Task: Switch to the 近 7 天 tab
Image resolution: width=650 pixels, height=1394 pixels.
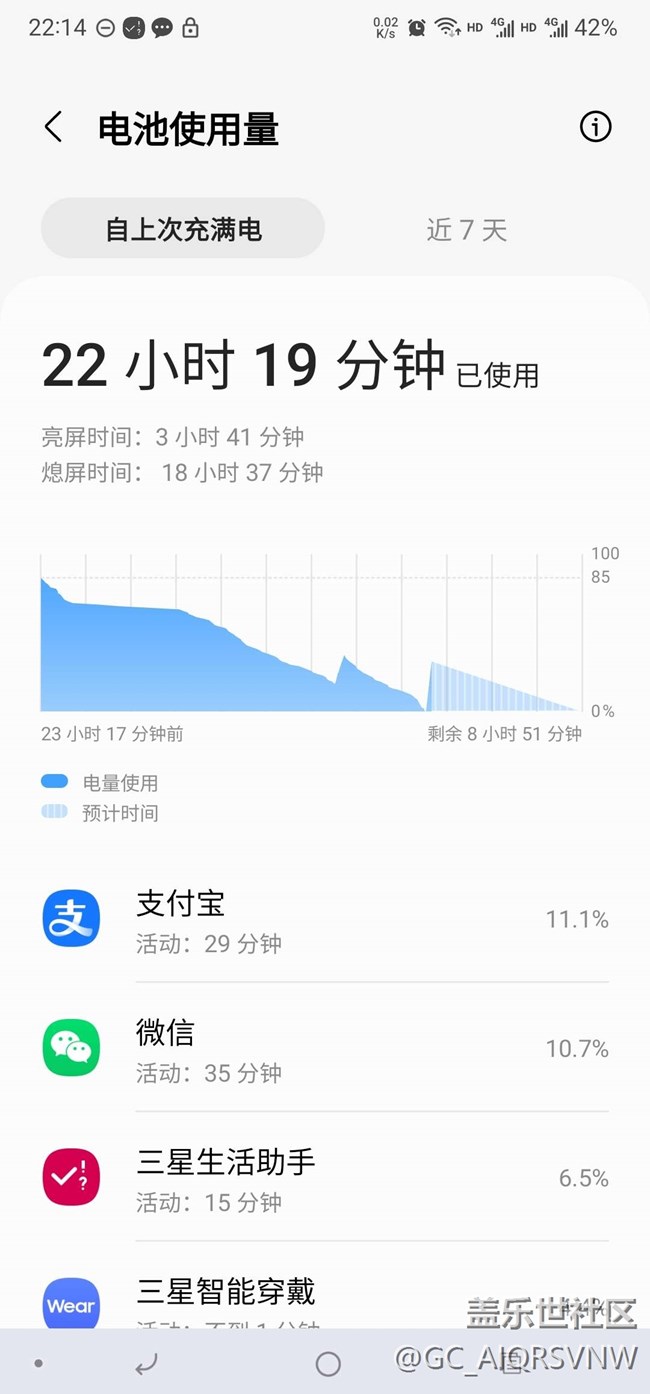Action: tap(466, 229)
